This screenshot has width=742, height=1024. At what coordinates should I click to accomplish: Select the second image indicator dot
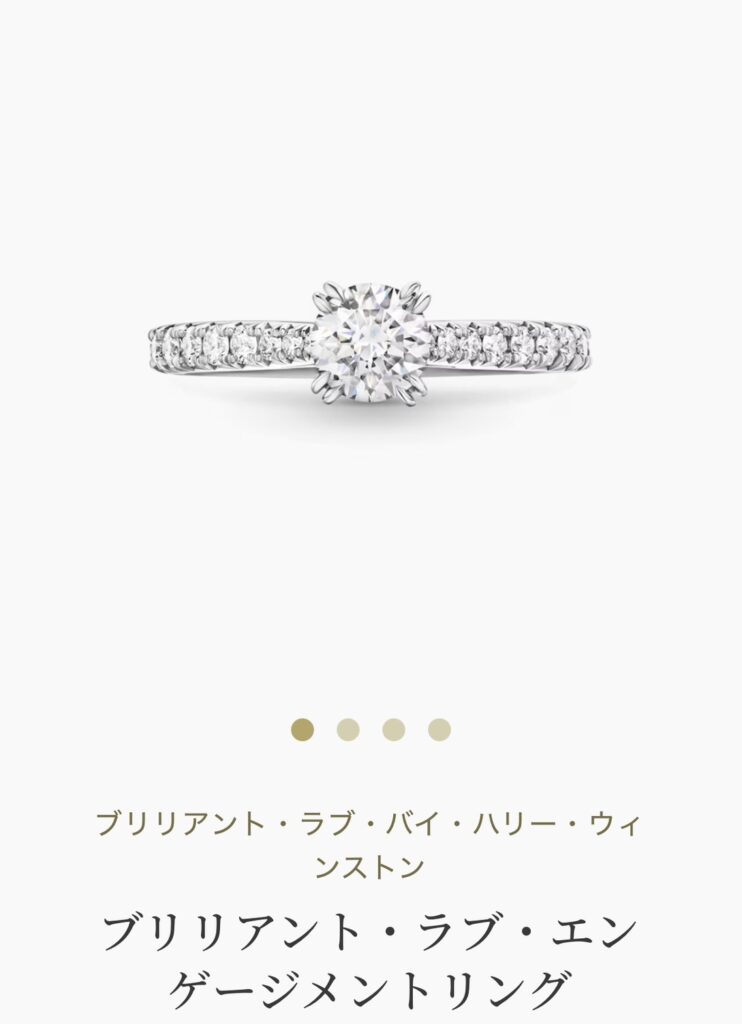[348, 730]
